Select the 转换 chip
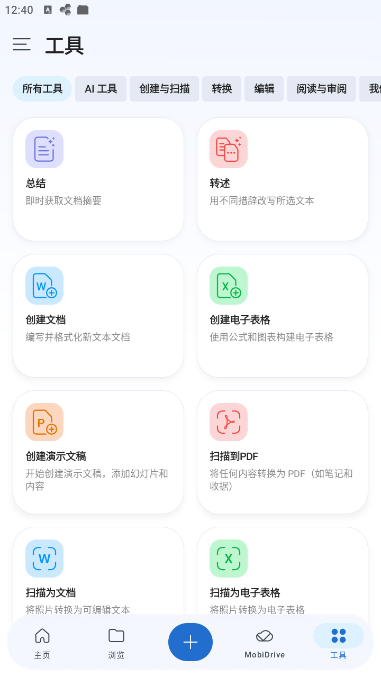Screen dimensions: 381x677 click(222, 89)
